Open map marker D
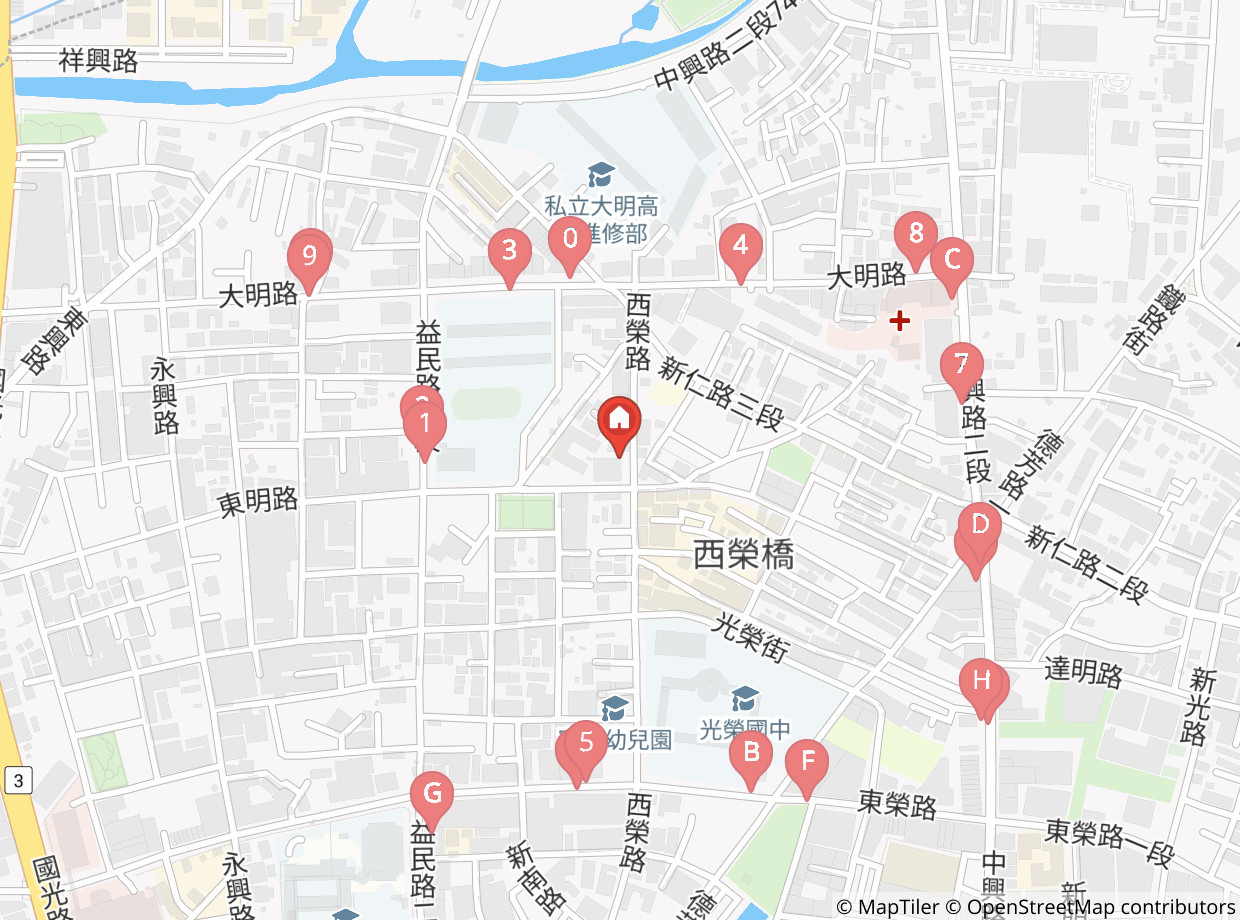This screenshot has height=920, width=1240. 980,532
